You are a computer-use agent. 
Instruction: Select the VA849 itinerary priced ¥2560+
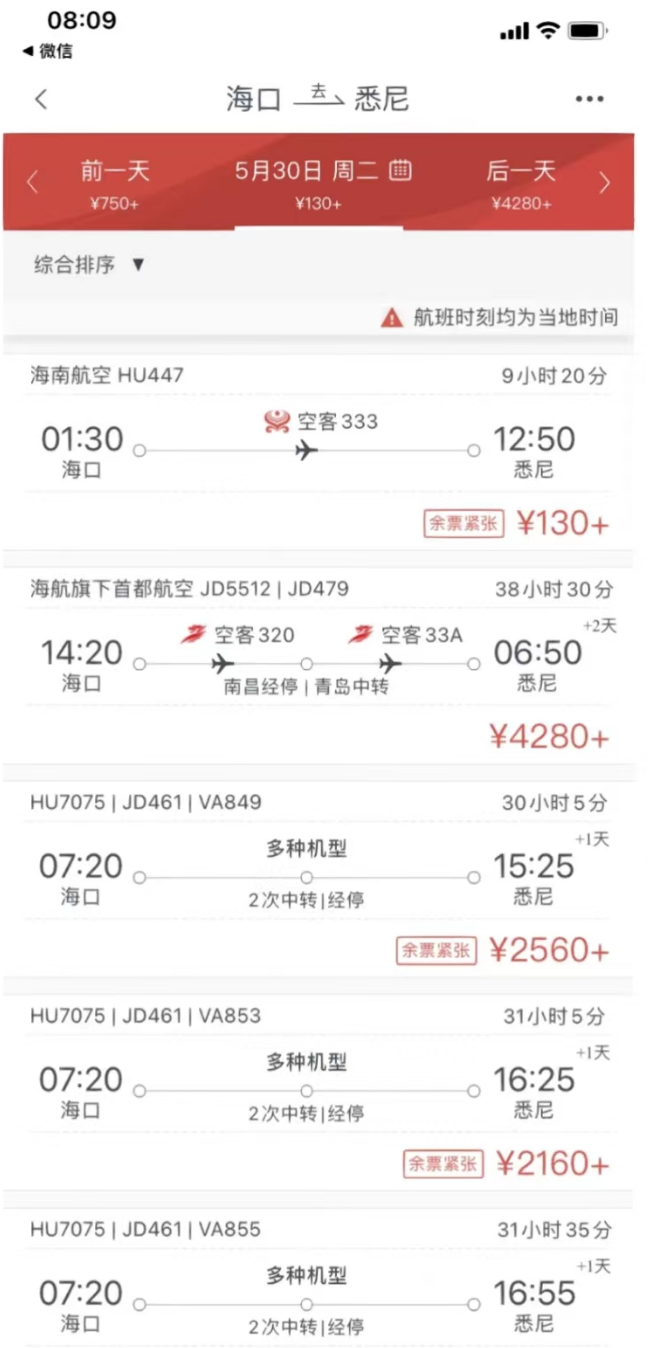(x=318, y=879)
